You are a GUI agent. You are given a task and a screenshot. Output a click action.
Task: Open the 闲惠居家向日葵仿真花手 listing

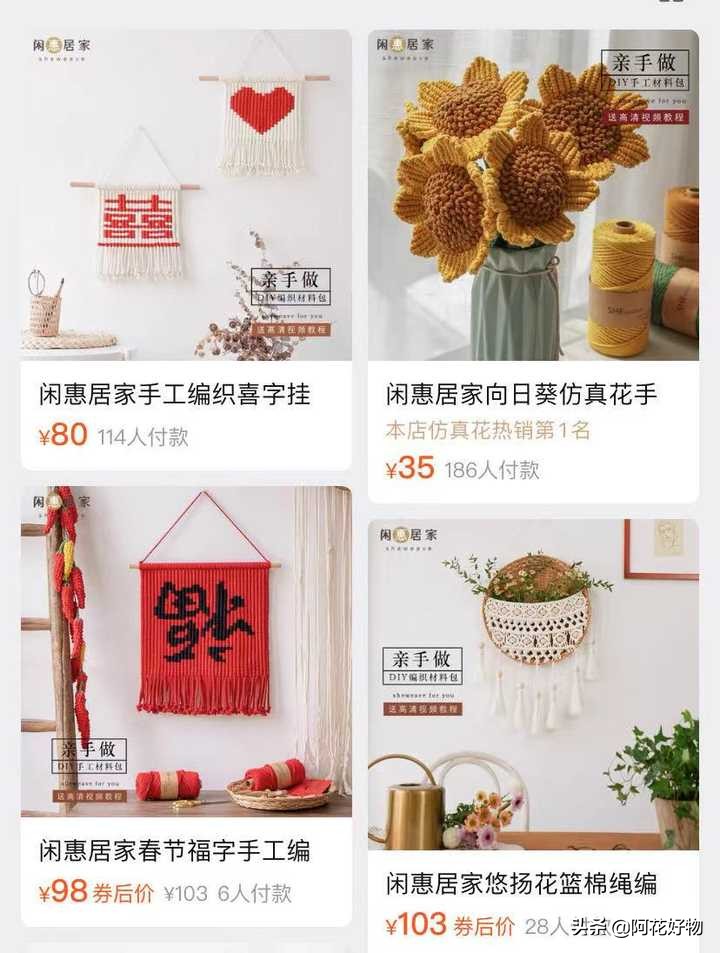click(520, 394)
